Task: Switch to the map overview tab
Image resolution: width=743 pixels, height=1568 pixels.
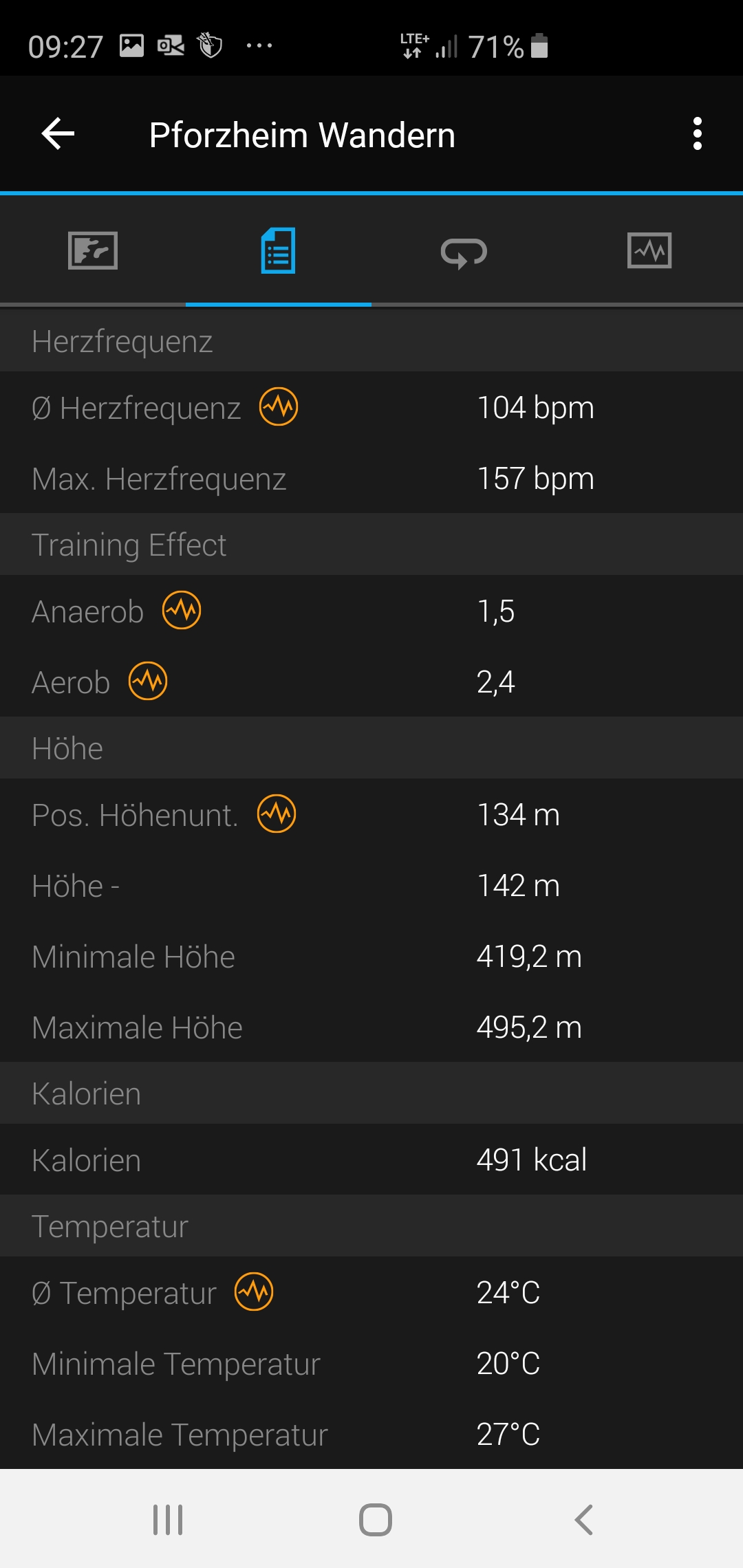Action: (93, 250)
